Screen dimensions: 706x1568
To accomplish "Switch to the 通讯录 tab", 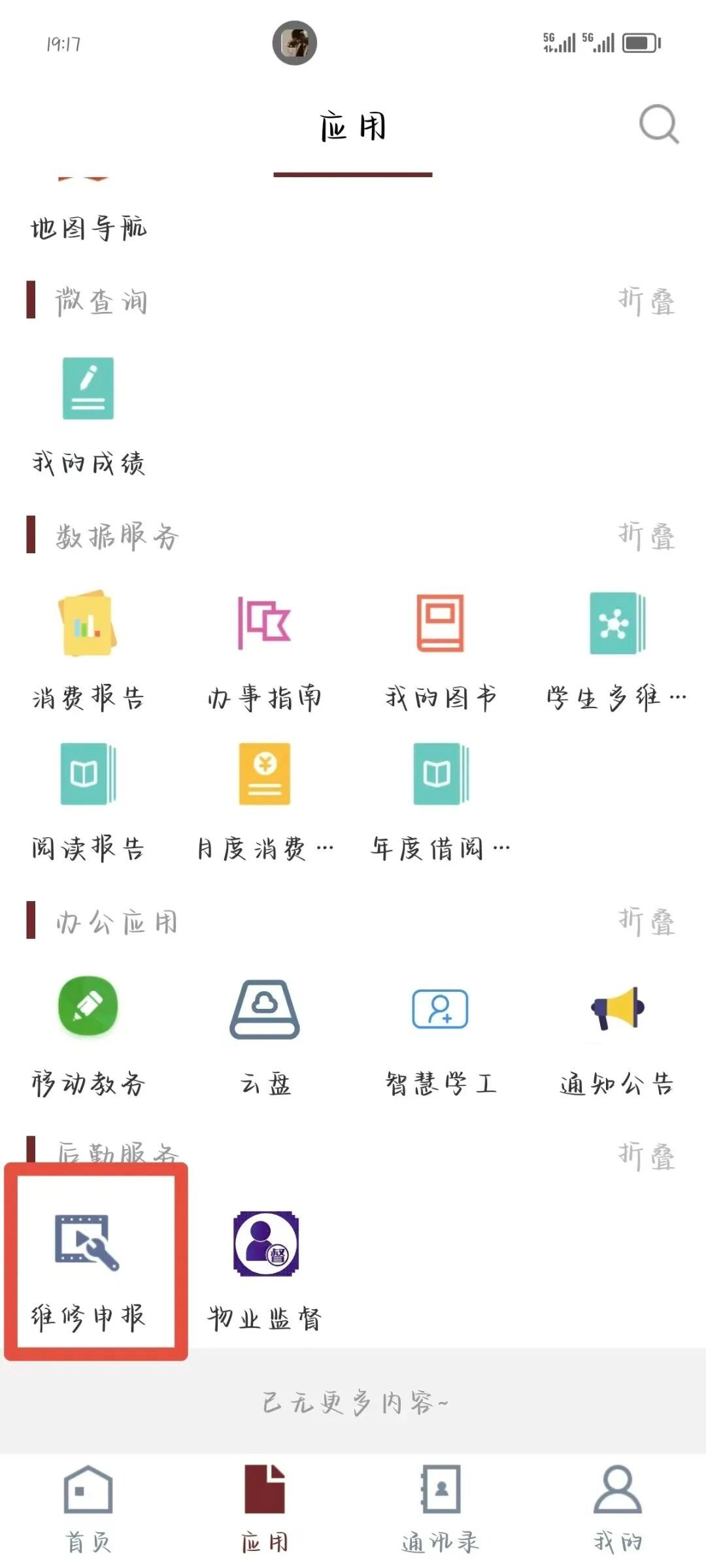I will click(441, 1509).
